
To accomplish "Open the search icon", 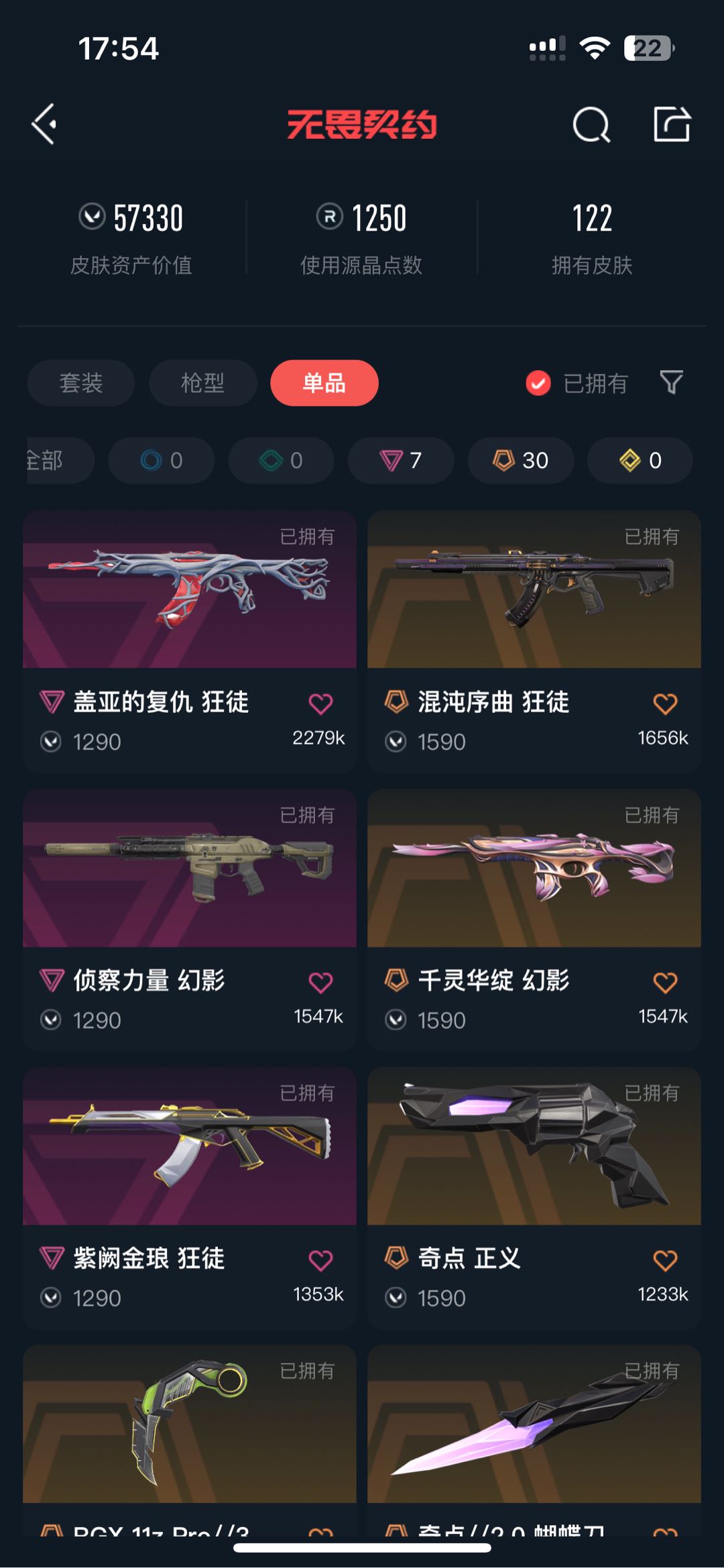I will (x=591, y=125).
